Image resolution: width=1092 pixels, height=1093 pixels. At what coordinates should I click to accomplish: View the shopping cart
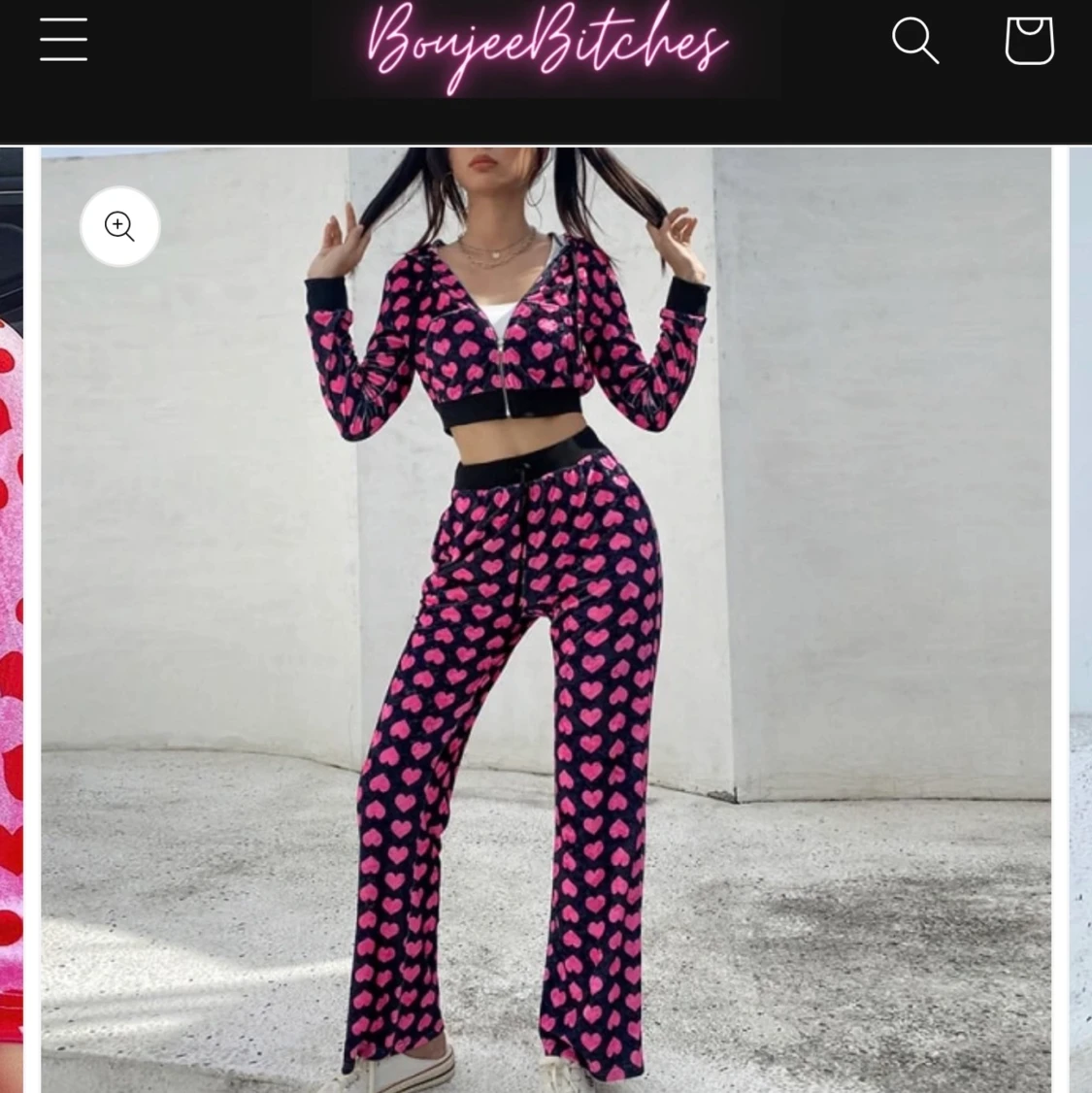click(x=1029, y=41)
